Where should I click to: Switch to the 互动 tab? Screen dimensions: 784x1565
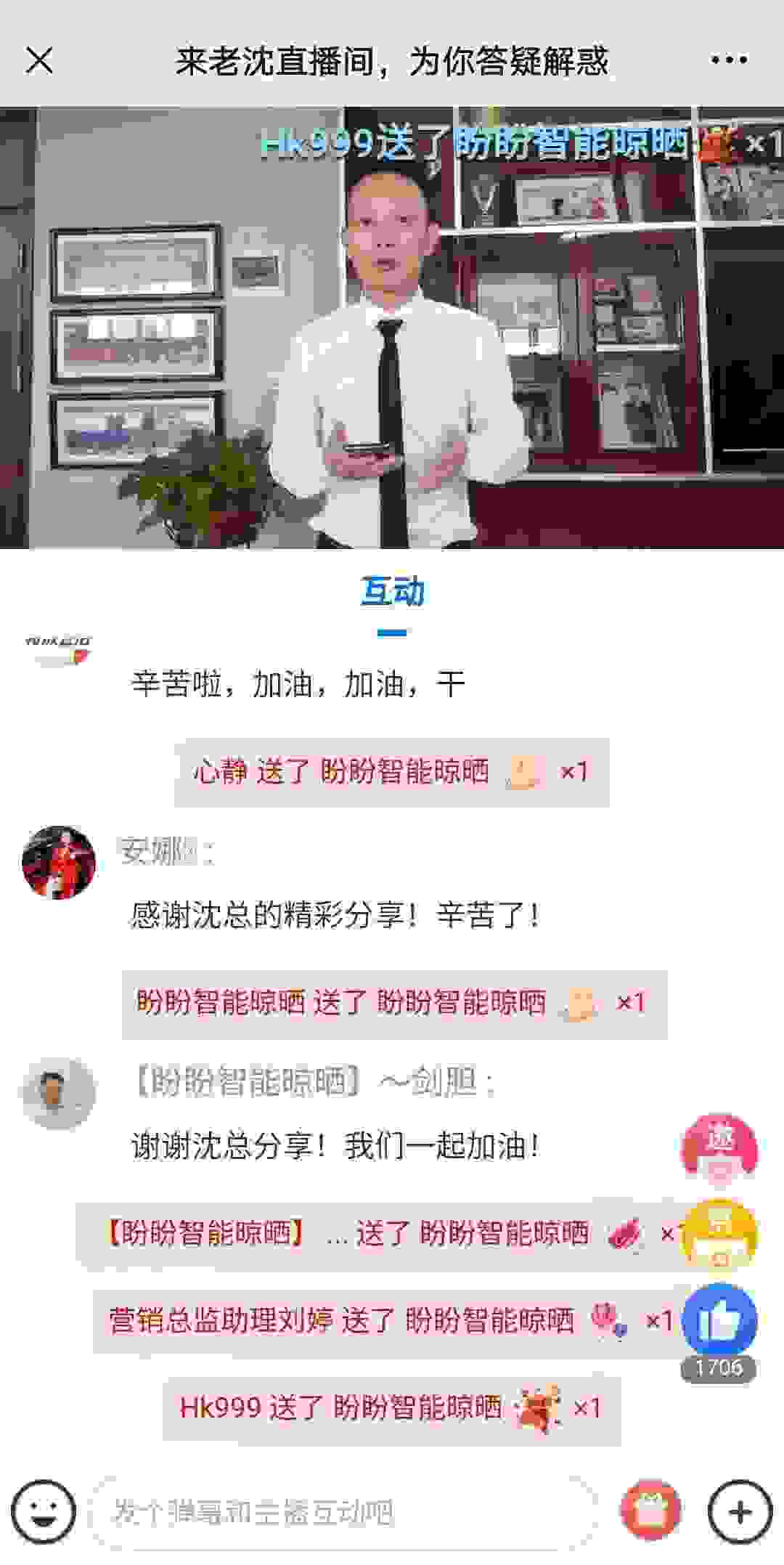click(x=392, y=592)
